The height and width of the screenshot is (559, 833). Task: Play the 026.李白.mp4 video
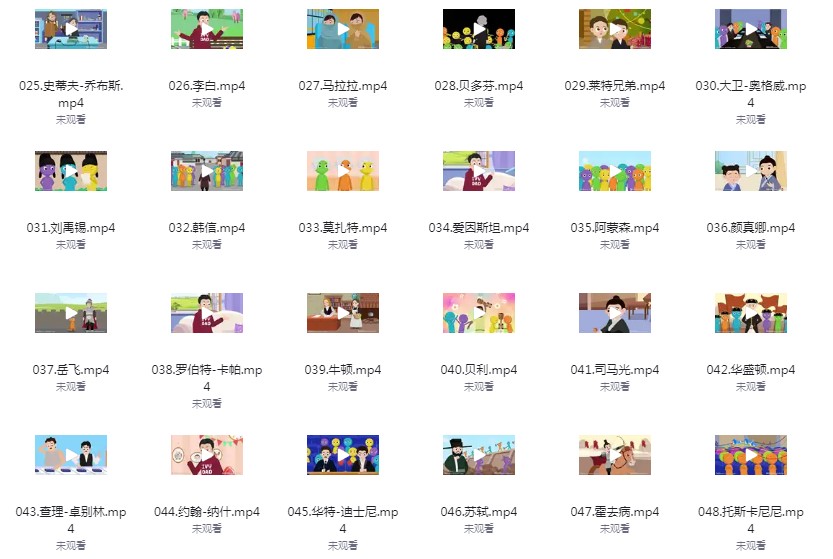[x=207, y=30]
